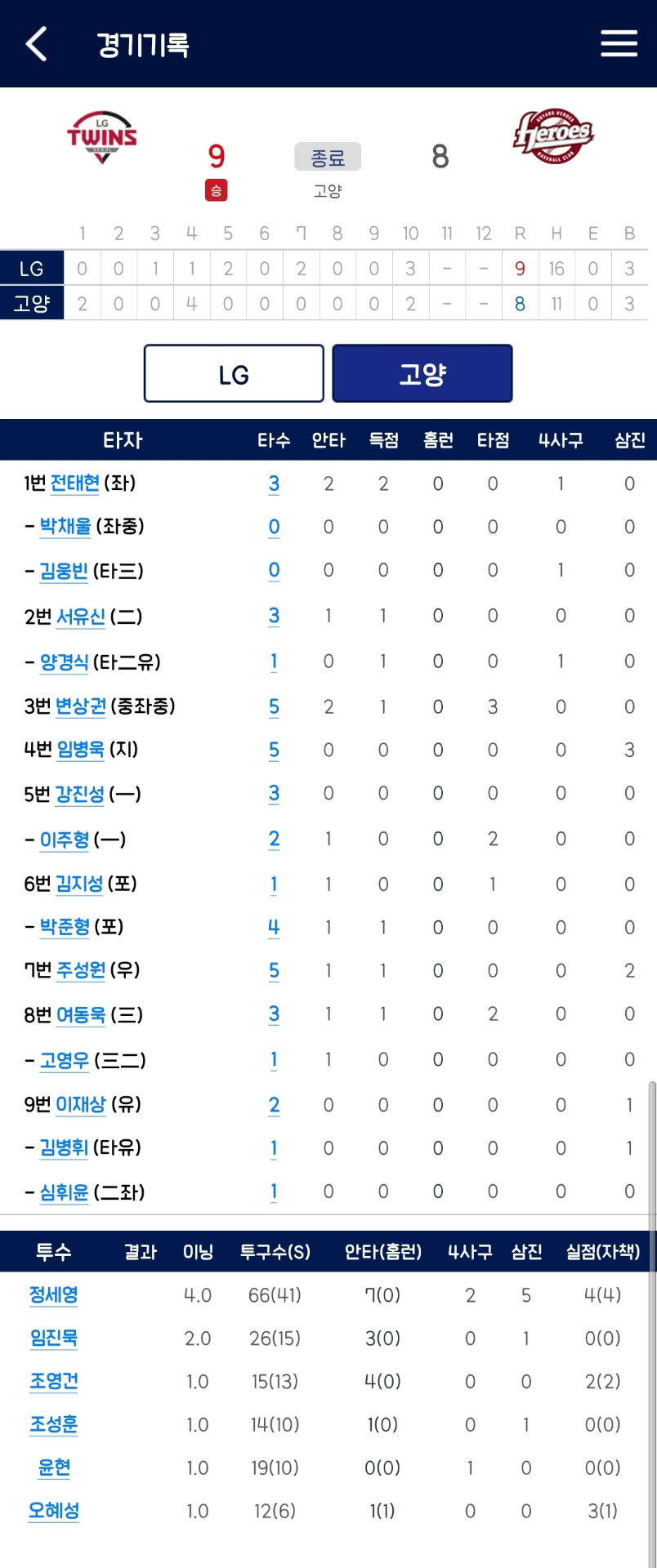The width and height of the screenshot is (657, 1568).
Task: Open 강진성's player link
Action: click(79, 794)
